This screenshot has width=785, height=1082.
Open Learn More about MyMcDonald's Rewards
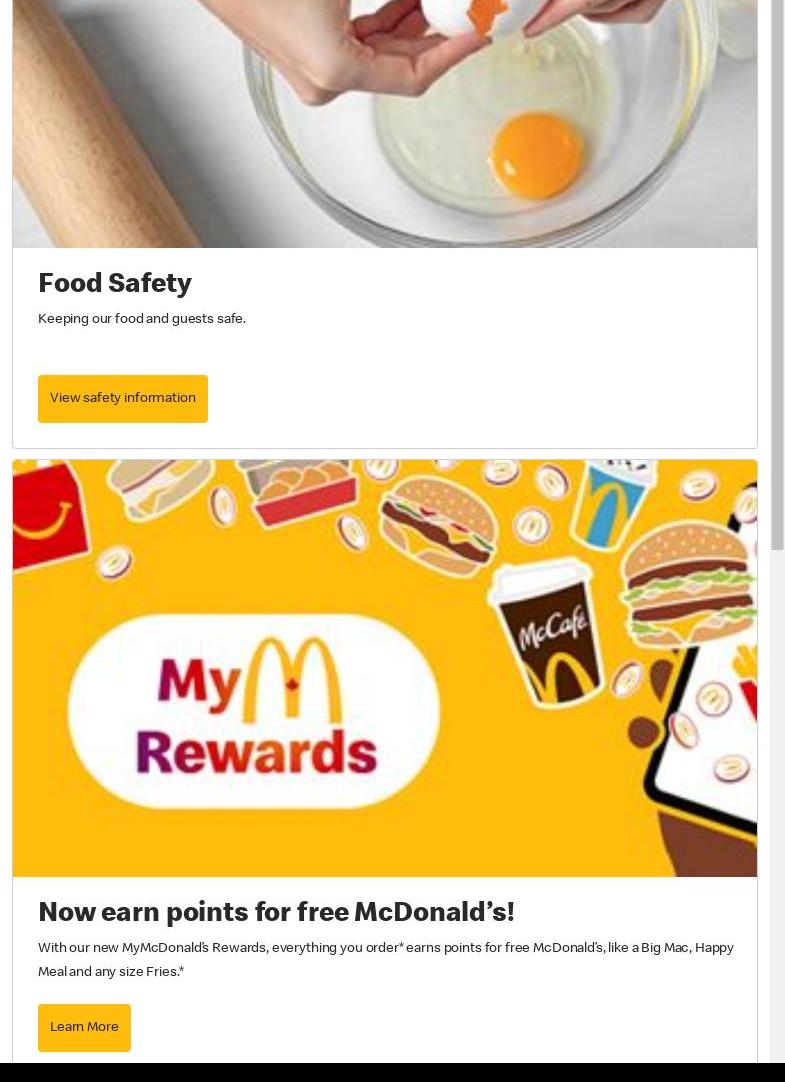coord(84,1028)
